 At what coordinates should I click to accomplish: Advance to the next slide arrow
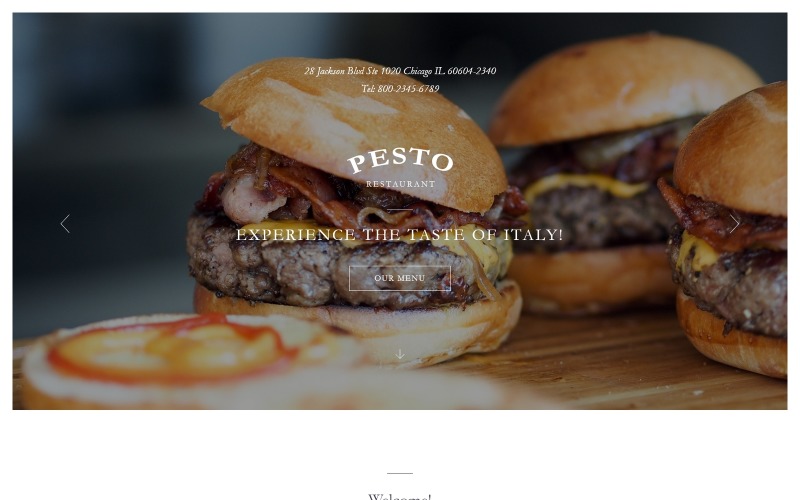pos(735,224)
